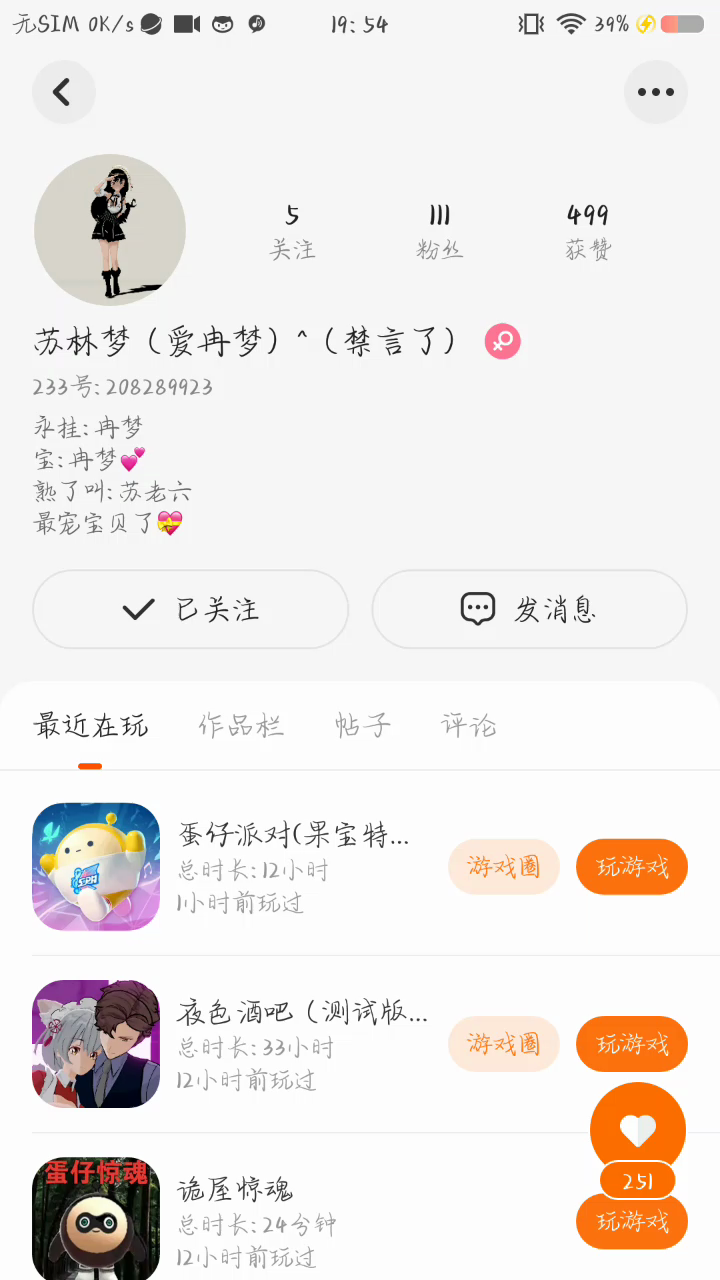Open the 夜色酒吧 game entry
Viewport: 720px width, 1280px height.
click(96, 1044)
